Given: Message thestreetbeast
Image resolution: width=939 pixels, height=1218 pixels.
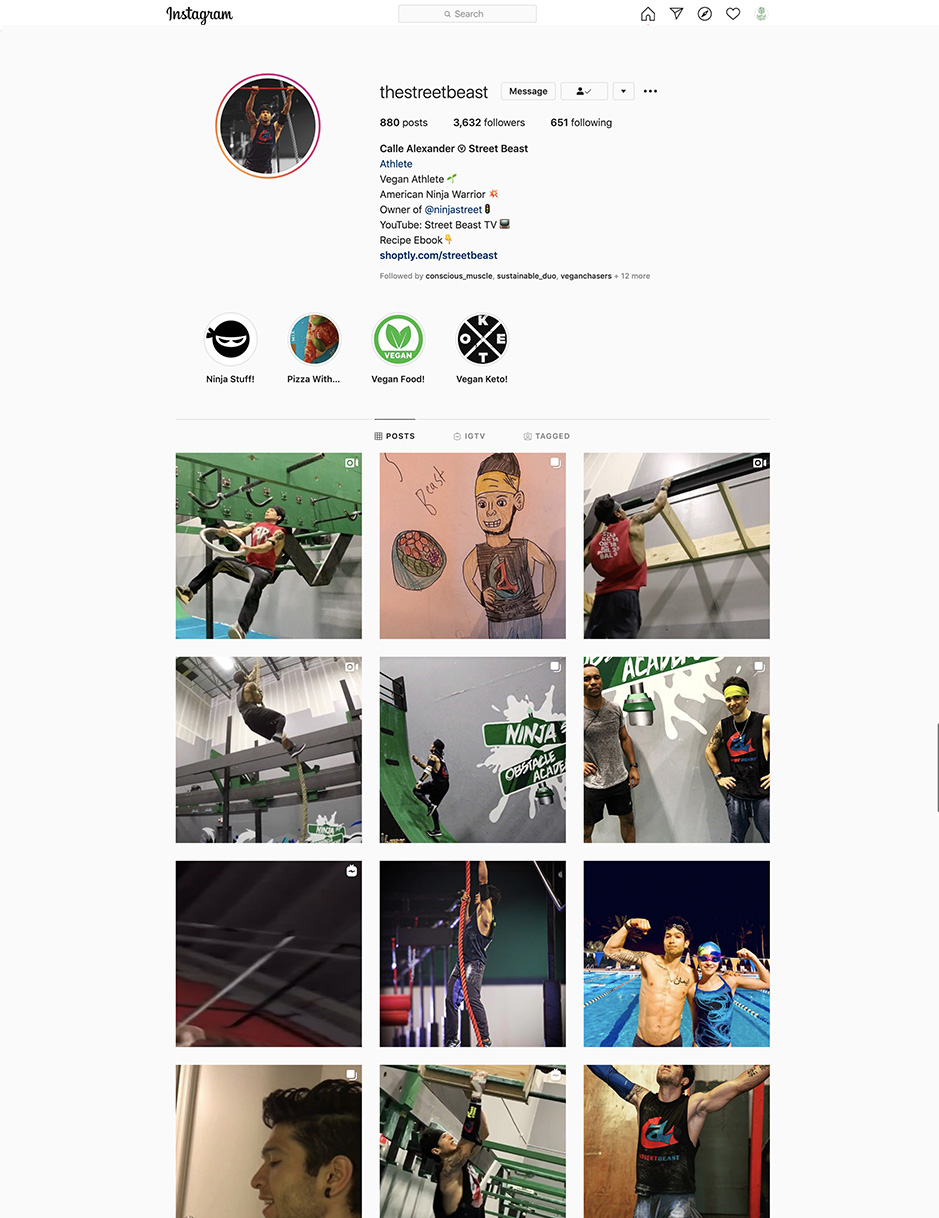Looking at the screenshot, I should [x=528, y=91].
